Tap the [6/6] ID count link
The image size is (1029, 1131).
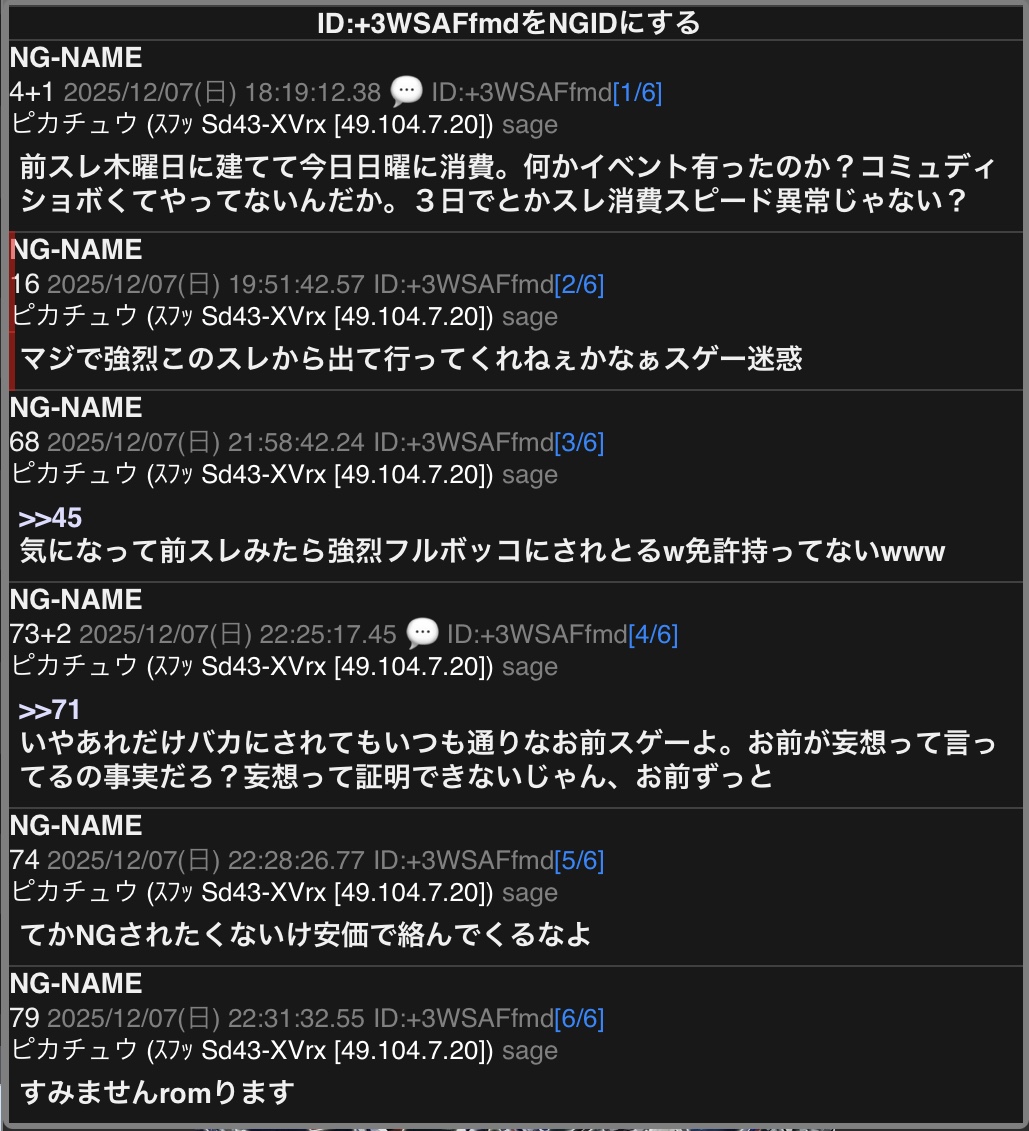[x=579, y=1018]
